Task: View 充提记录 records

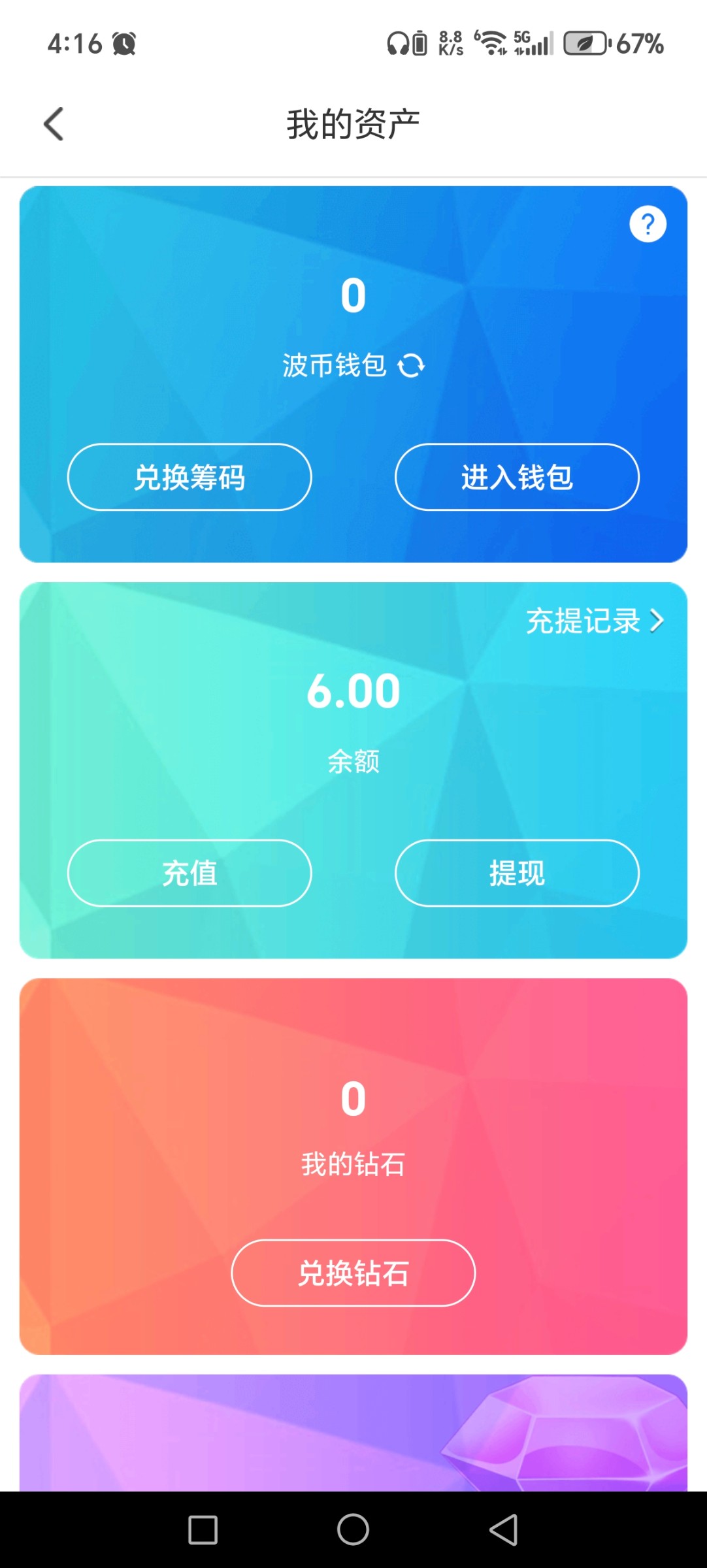Action: click(595, 621)
